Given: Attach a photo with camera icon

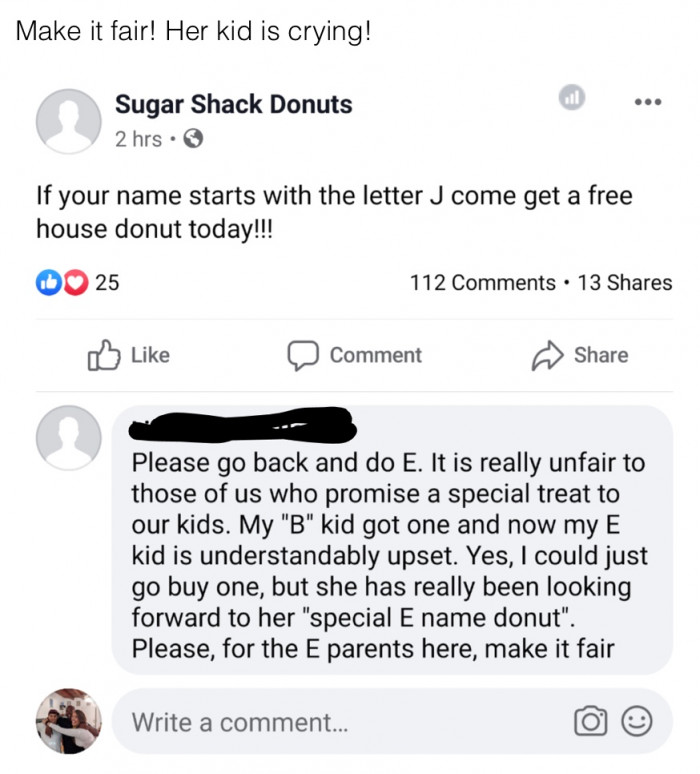Looking at the screenshot, I should pos(590,721).
